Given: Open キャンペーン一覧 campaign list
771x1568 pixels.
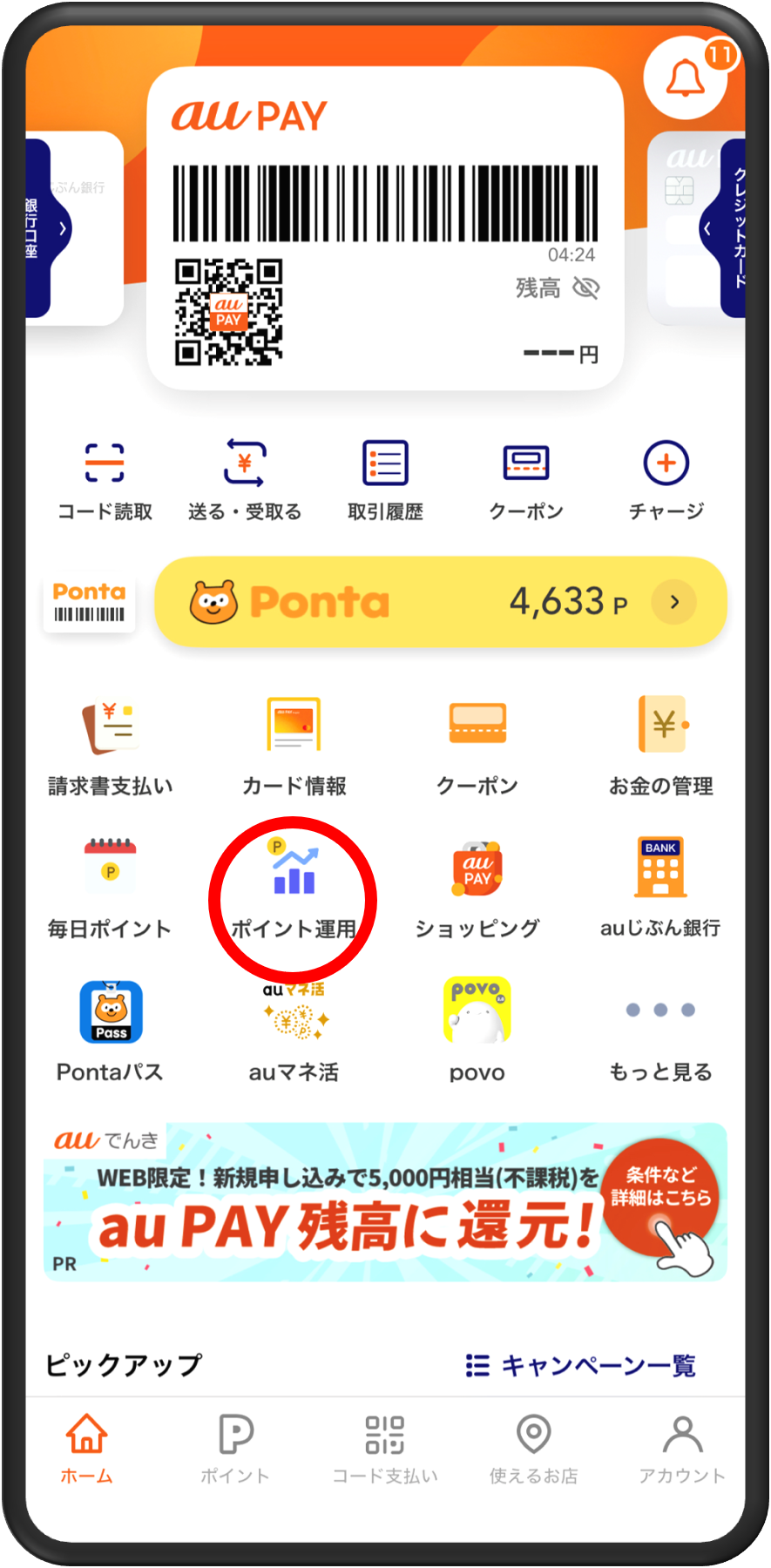Looking at the screenshot, I should point(581,1365).
